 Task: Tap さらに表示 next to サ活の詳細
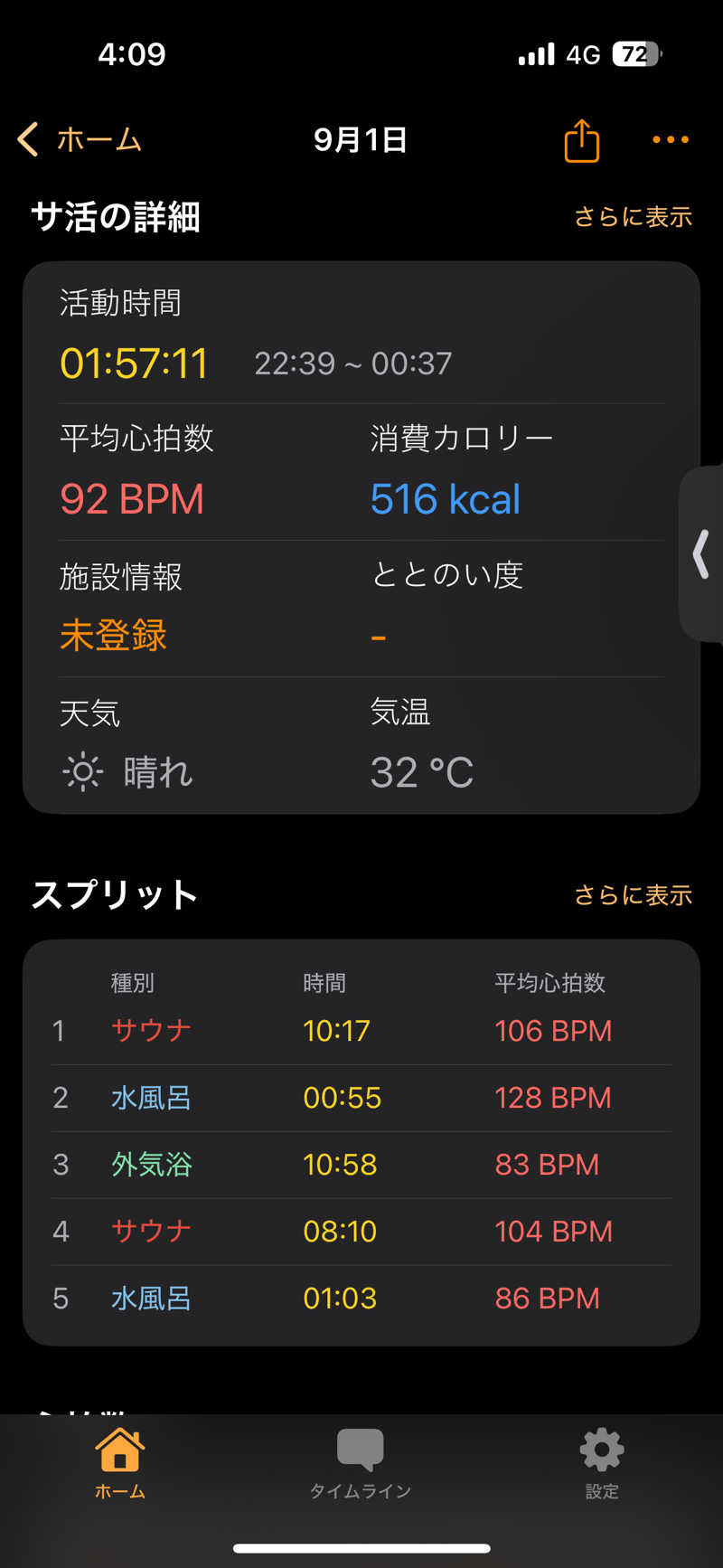(x=633, y=217)
